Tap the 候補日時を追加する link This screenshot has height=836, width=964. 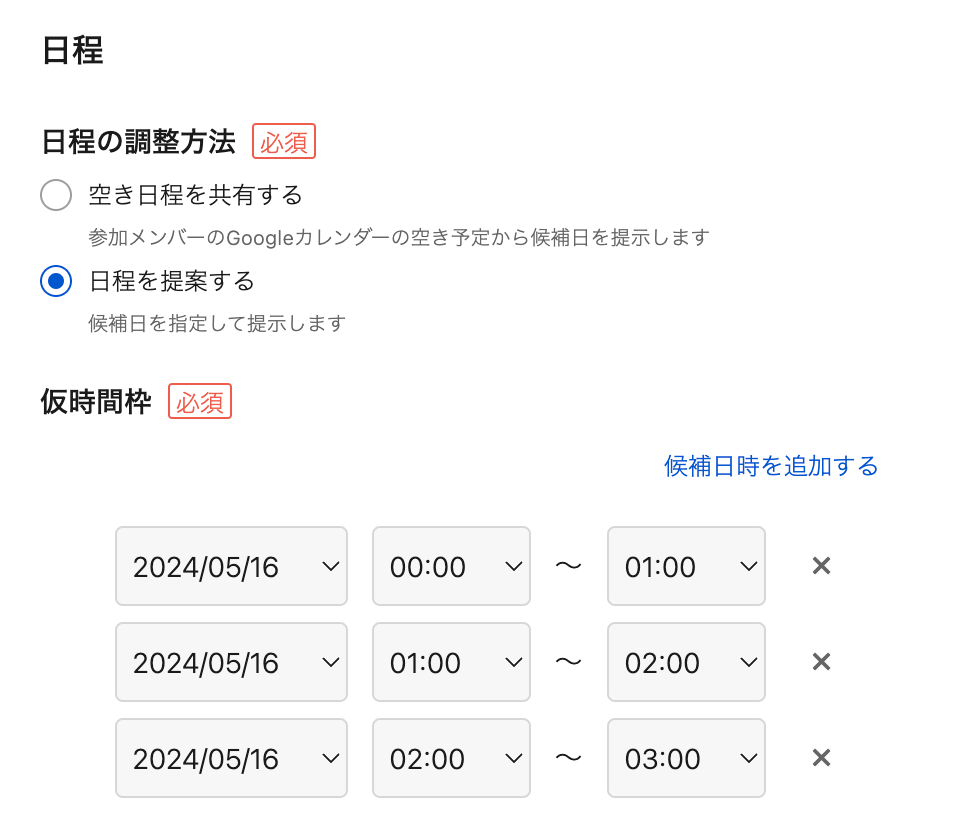click(x=771, y=466)
